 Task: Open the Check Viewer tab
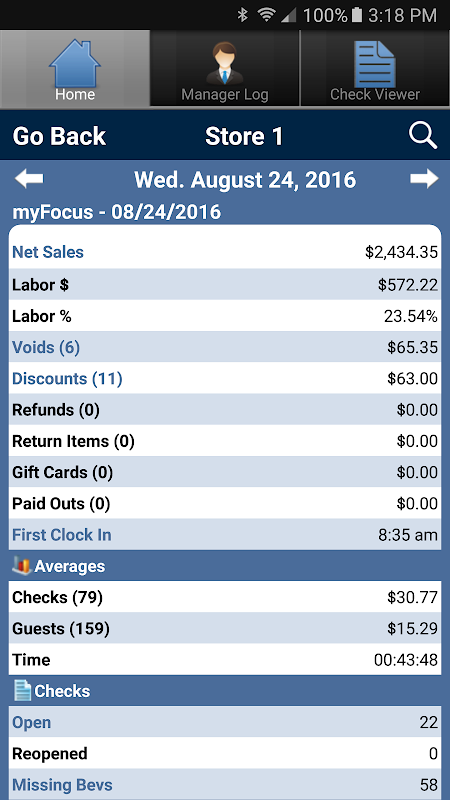pyautogui.click(x=375, y=68)
